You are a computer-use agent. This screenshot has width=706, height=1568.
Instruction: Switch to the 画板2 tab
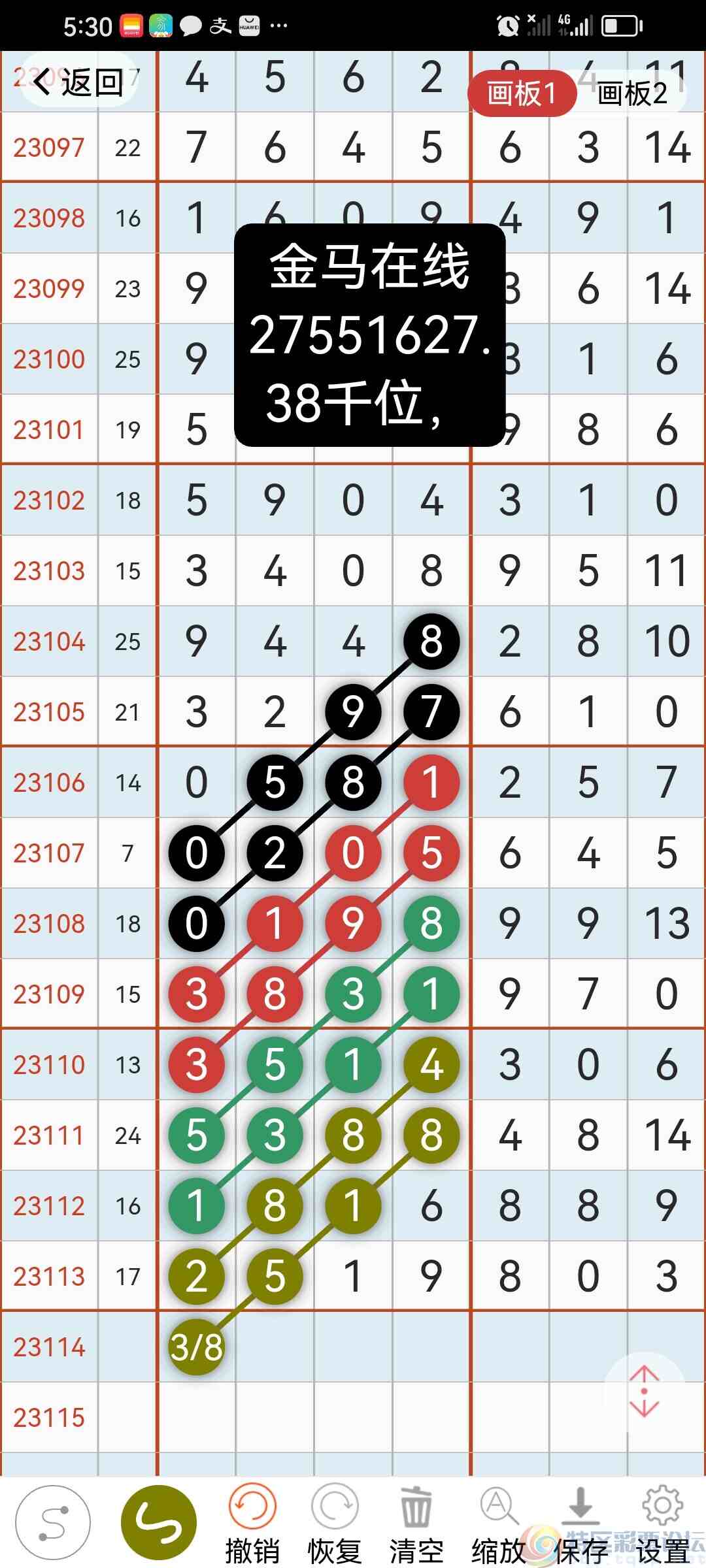[x=631, y=93]
